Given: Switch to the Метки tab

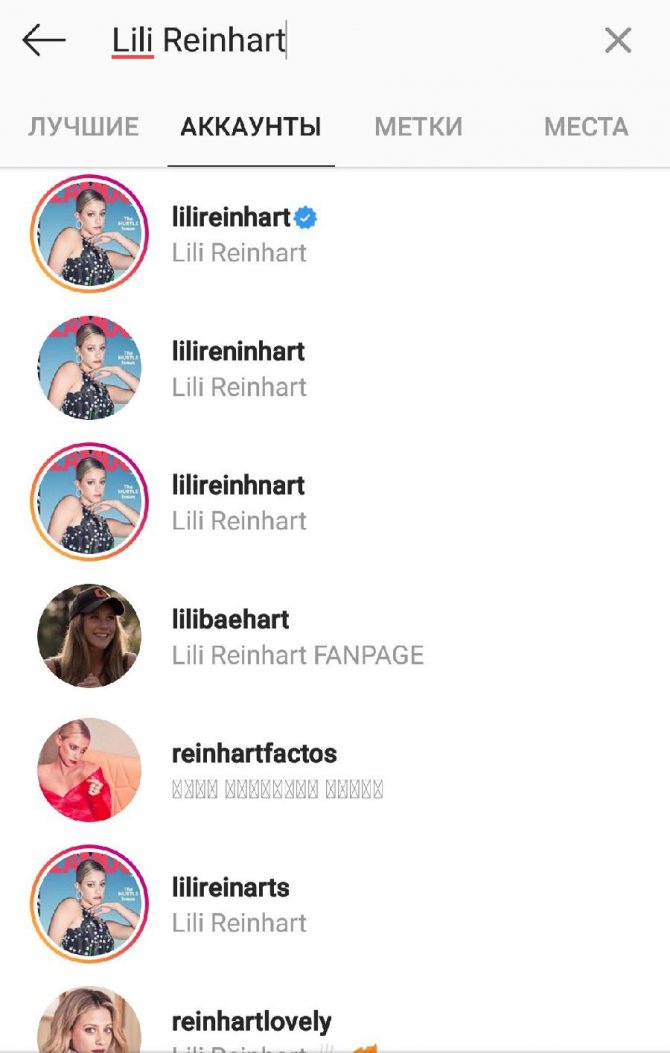Looking at the screenshot, I should [418, 127].
